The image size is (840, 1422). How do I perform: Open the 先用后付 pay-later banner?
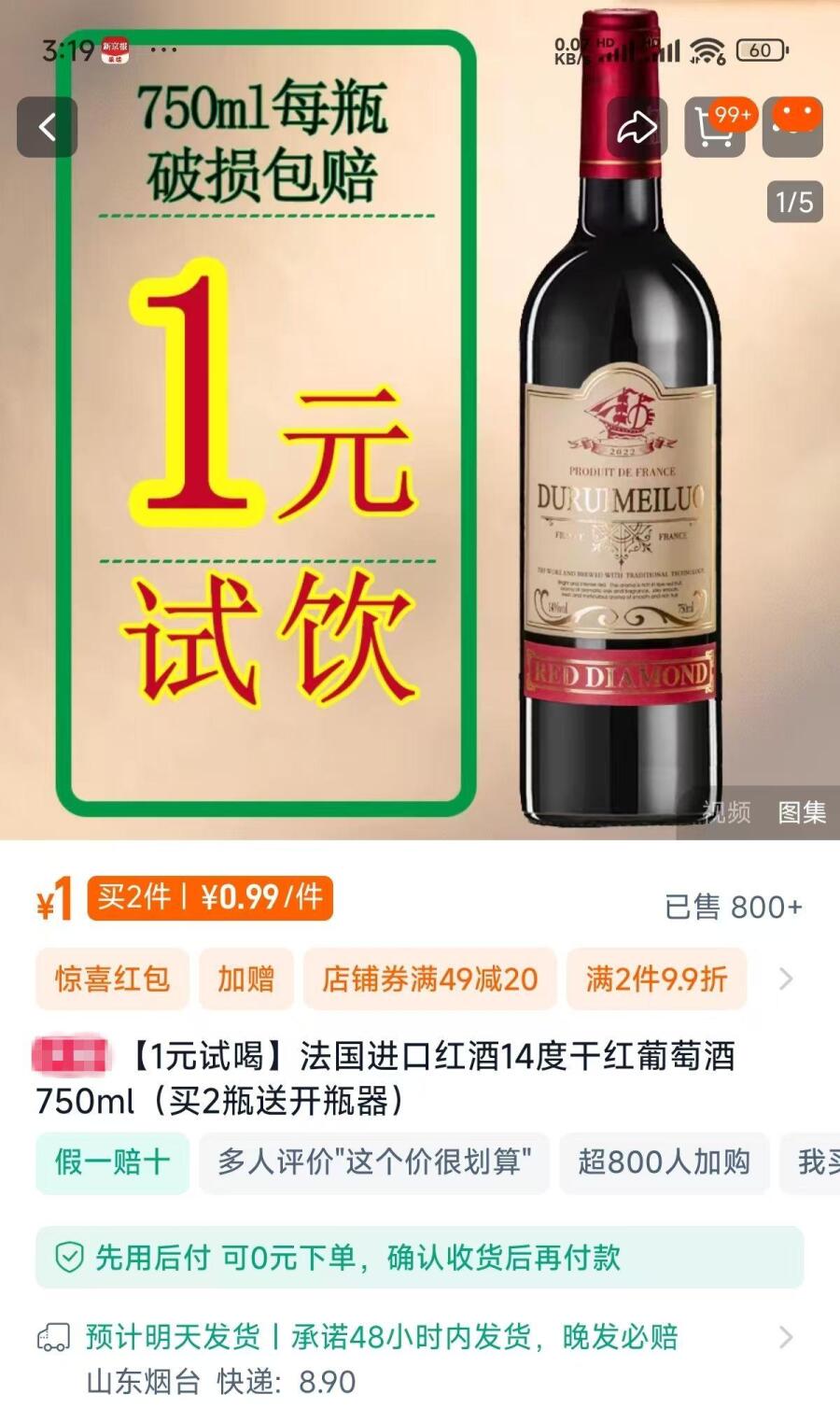[x=419, y=1258]
